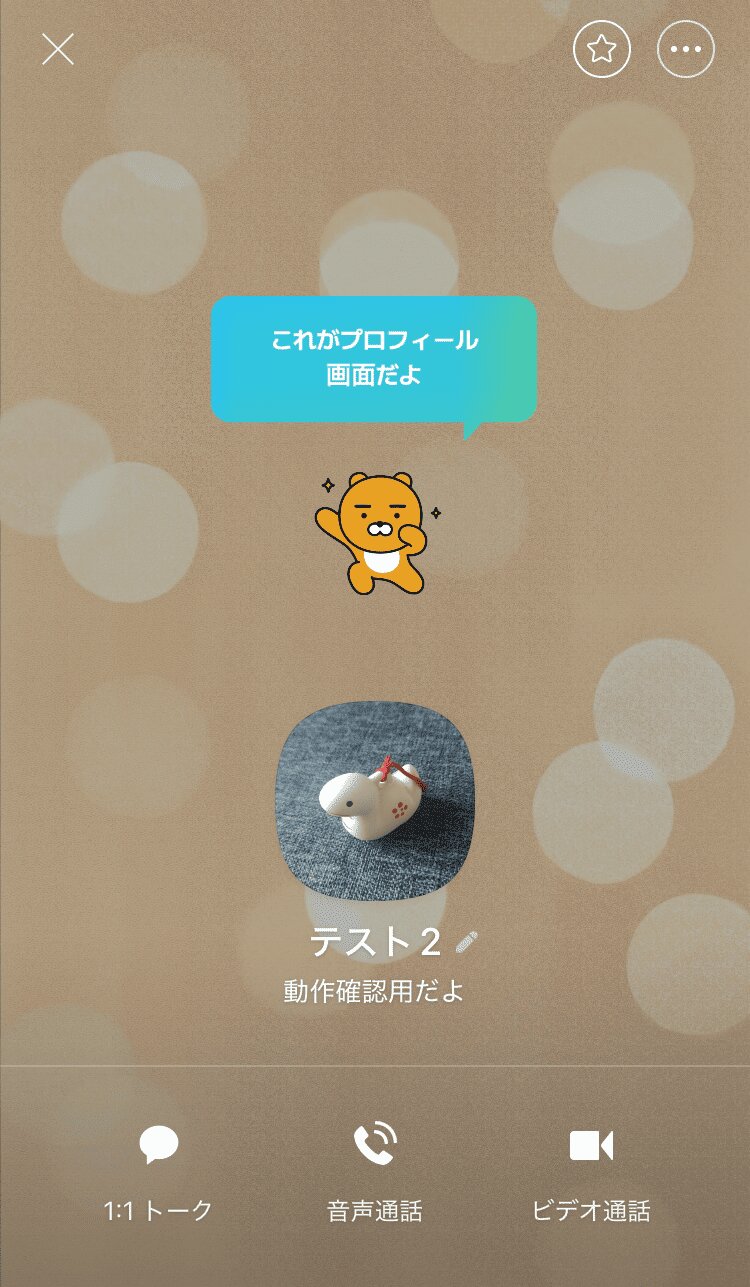
Task: Start a 1:1 トーク chat
Action: coord(159,1173)
